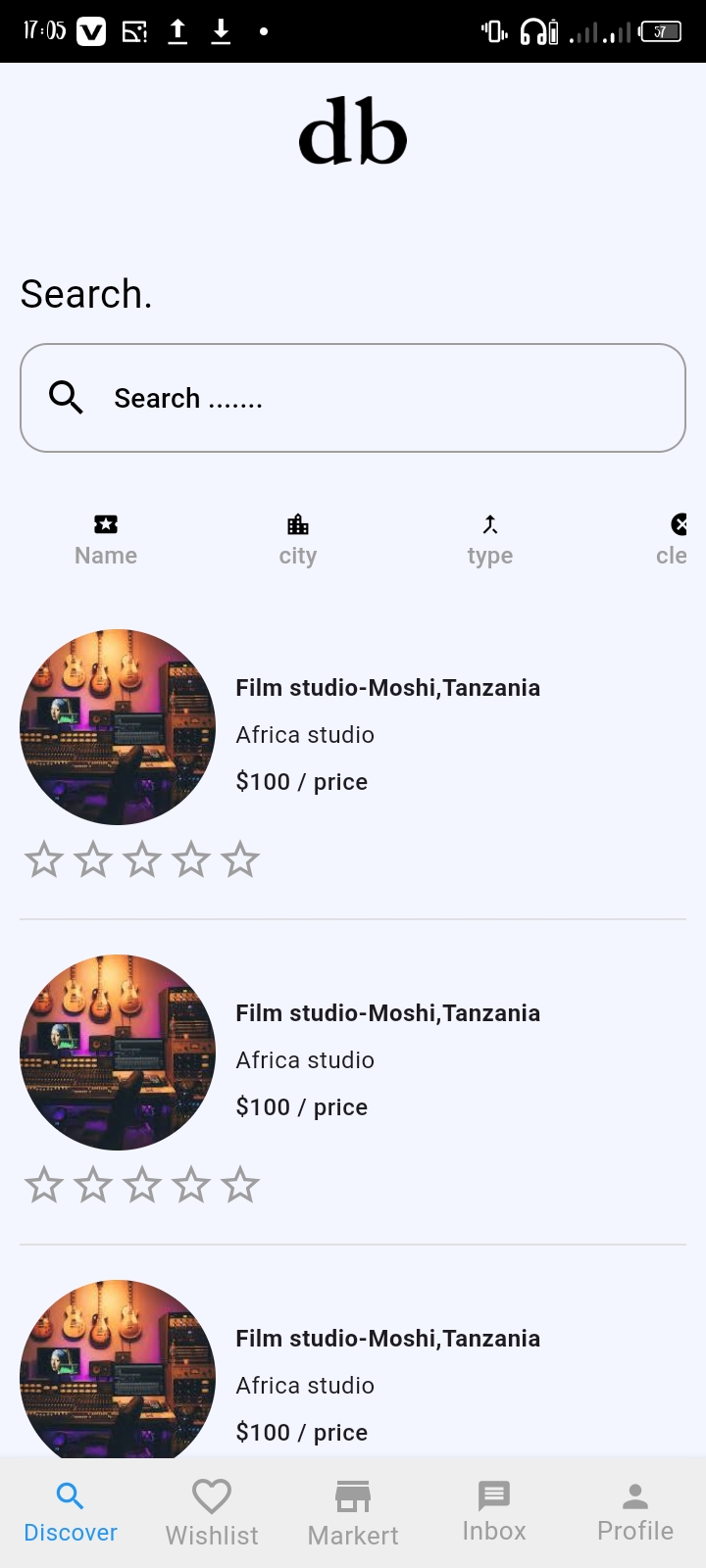Tap the clear filter icon
706x1568 pixels.
[681, 524]
